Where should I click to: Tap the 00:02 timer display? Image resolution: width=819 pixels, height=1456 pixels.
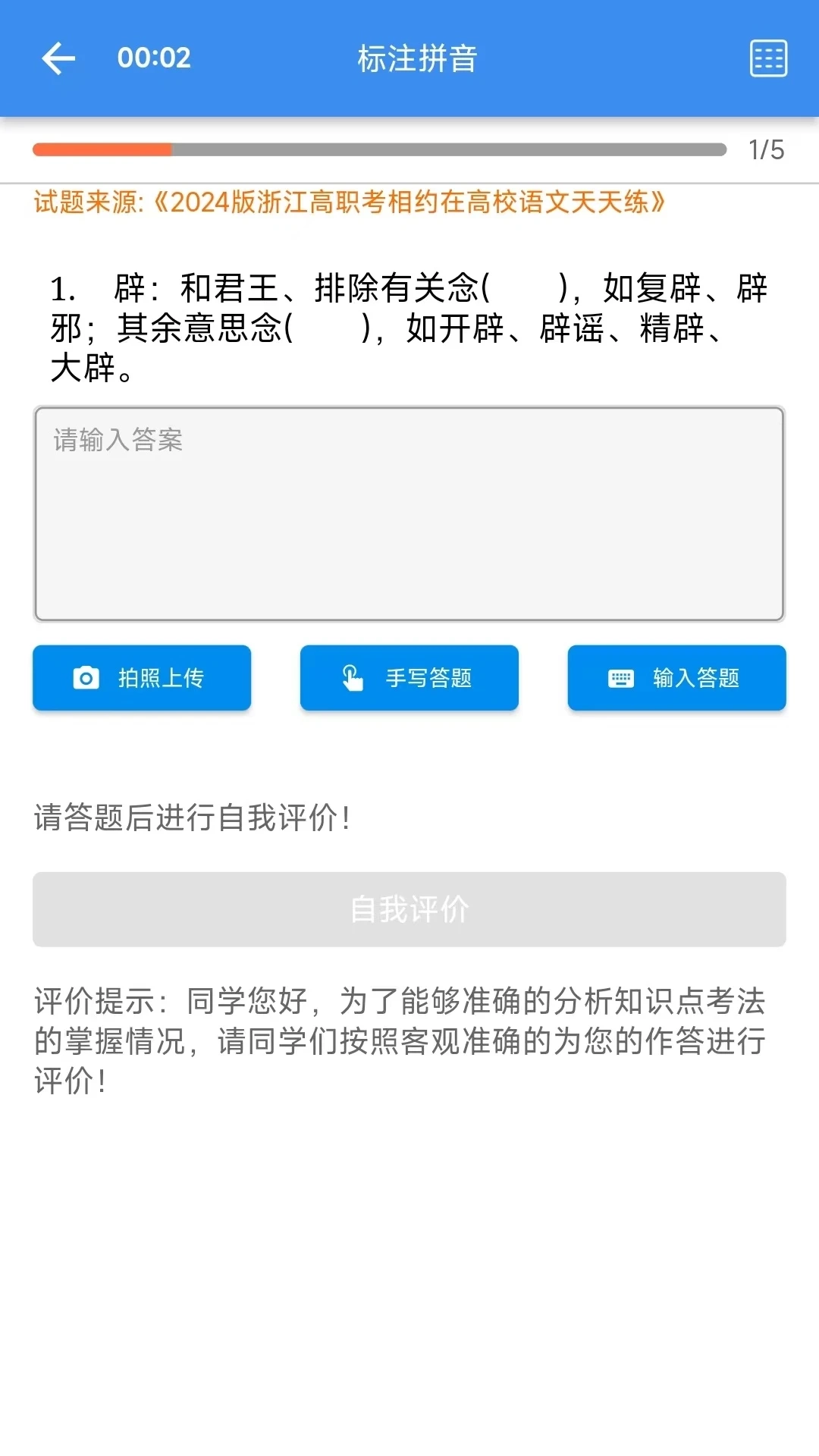point(154,58)
